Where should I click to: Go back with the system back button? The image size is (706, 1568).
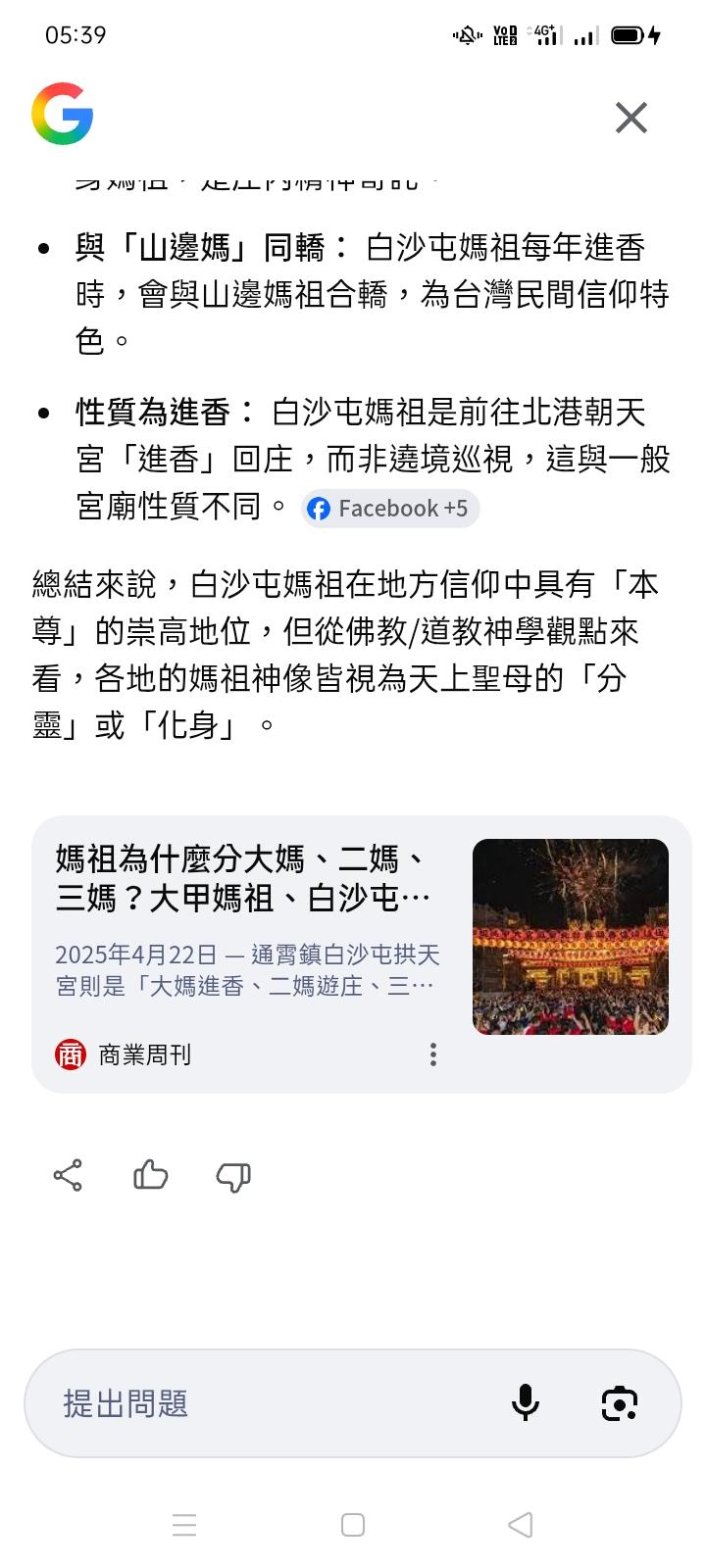[521, 1525]
